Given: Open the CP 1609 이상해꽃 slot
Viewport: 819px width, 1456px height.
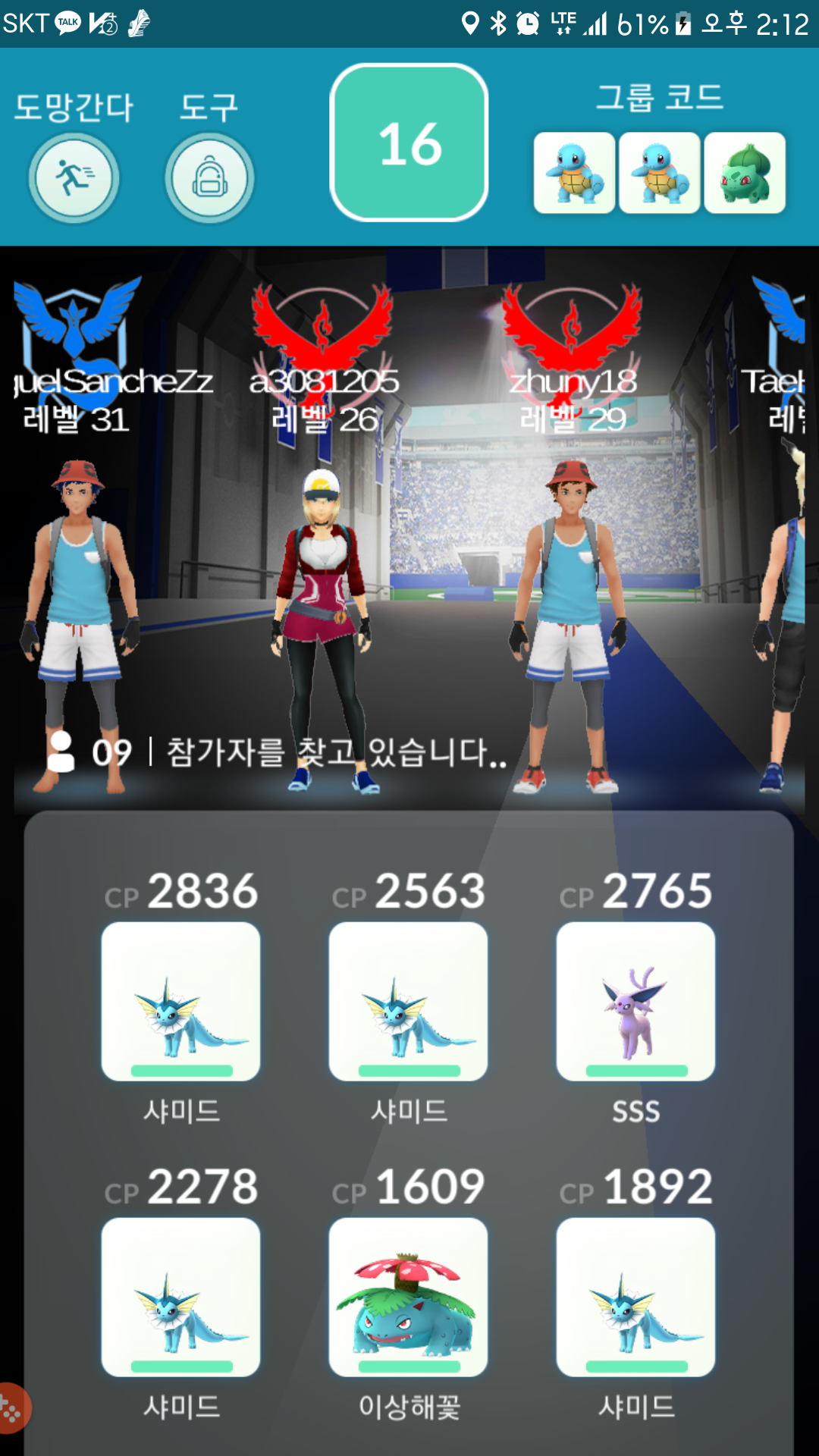Looking at the screenshot, I should [408, 1297].
